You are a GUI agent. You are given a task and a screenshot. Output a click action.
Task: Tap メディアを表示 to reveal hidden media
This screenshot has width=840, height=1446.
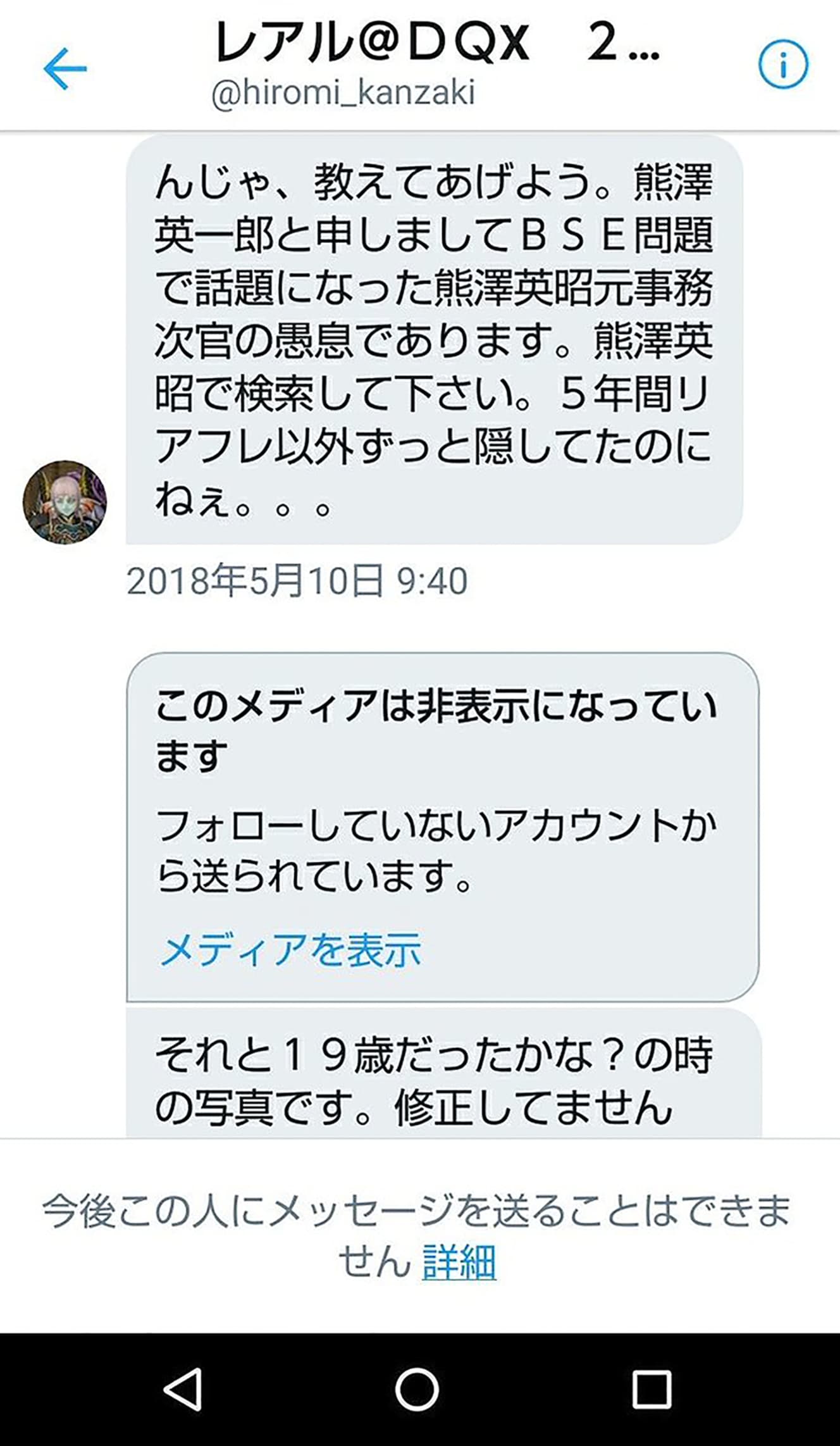coord(290,950)
